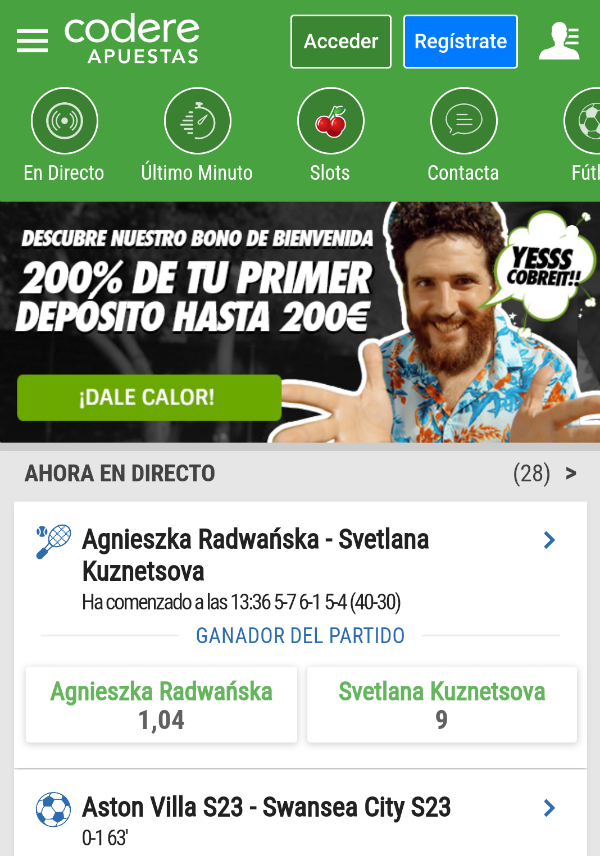This screenshot has width=600, height=856.
Task: Tap the Regístrate sign-up button
Action: click(460, 42)
